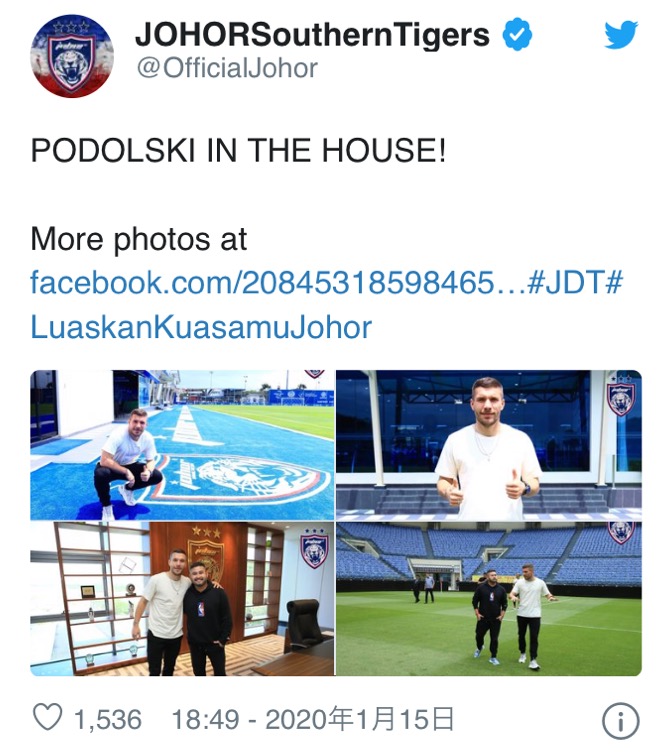View the thumbs-up photo in the stadium
The height and width of the screenshot is (754, 668).
[x=488, y=445]
